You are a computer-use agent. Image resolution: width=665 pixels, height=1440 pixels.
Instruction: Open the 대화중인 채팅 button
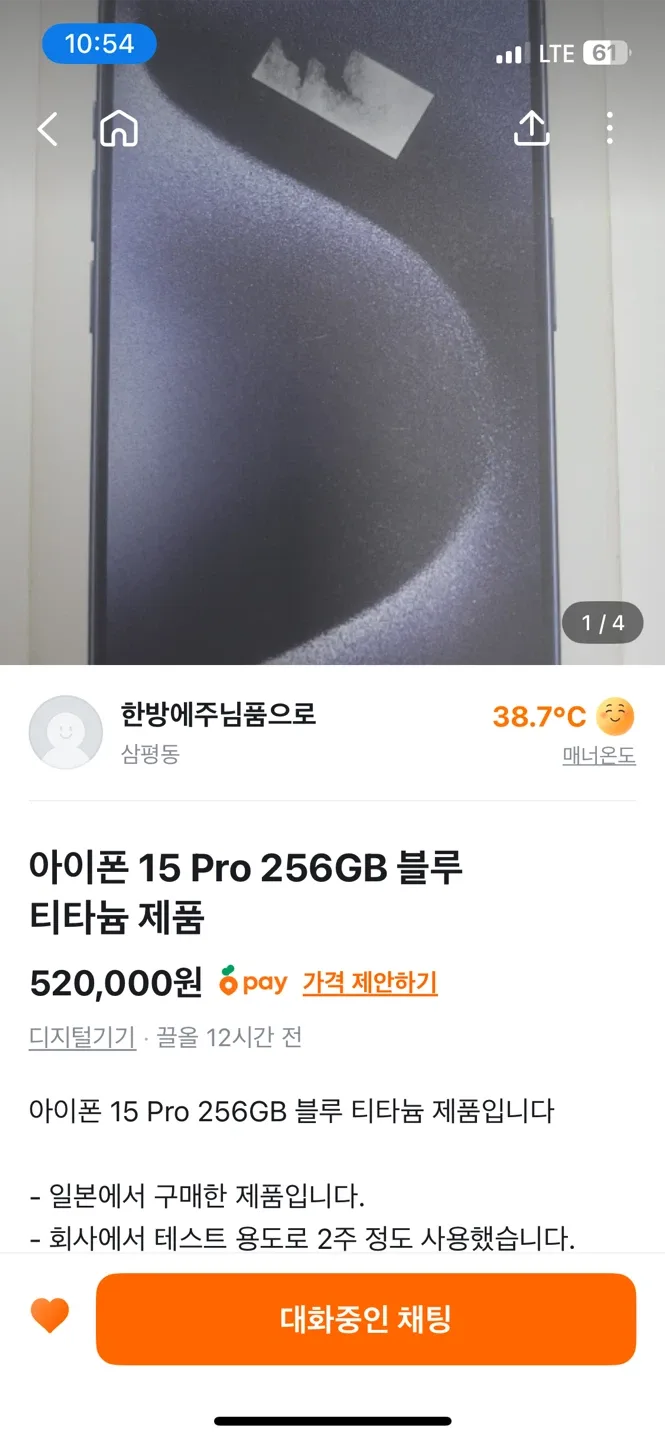[366, 1319]
